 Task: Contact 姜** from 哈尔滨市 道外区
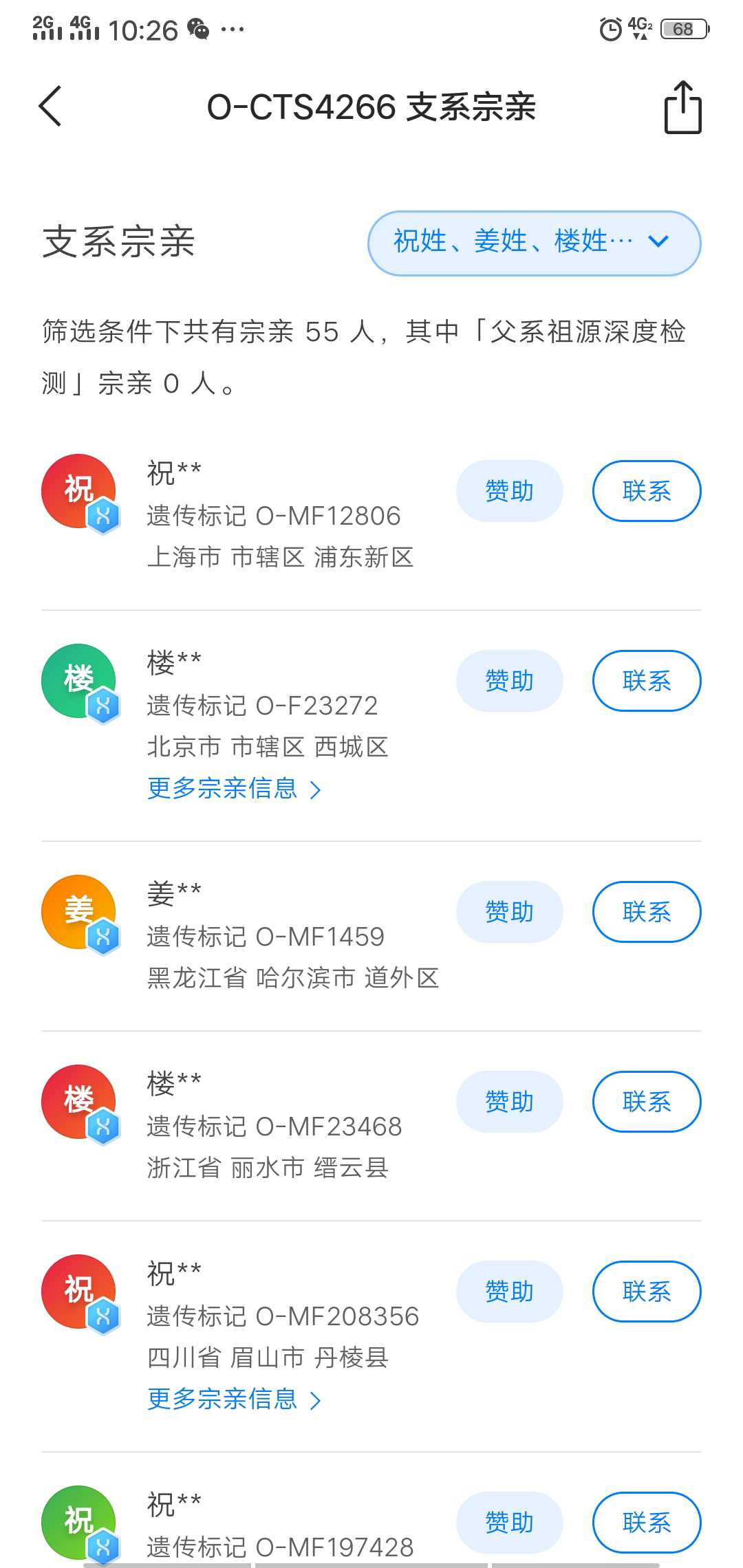coord(647,912)
